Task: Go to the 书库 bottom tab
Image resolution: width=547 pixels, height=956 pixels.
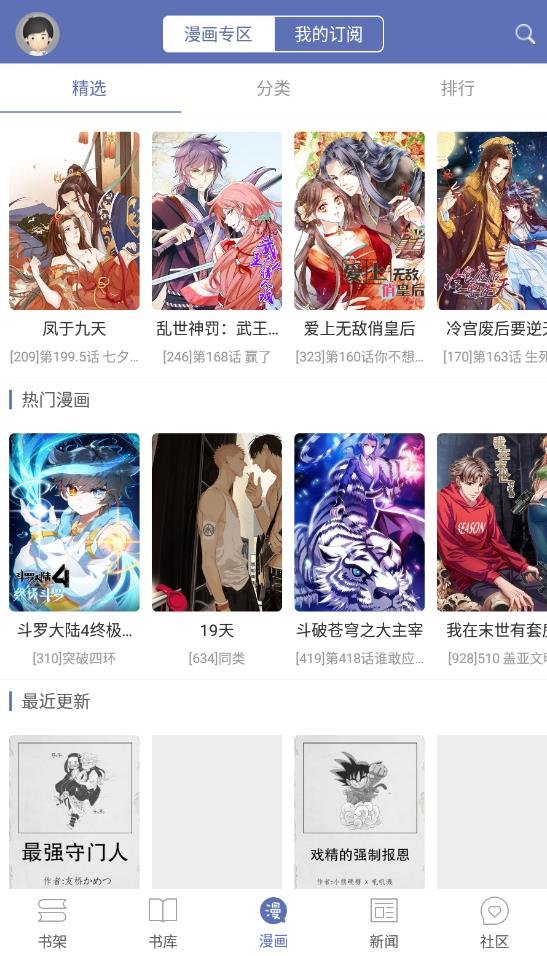Action: tap(163, 923)
